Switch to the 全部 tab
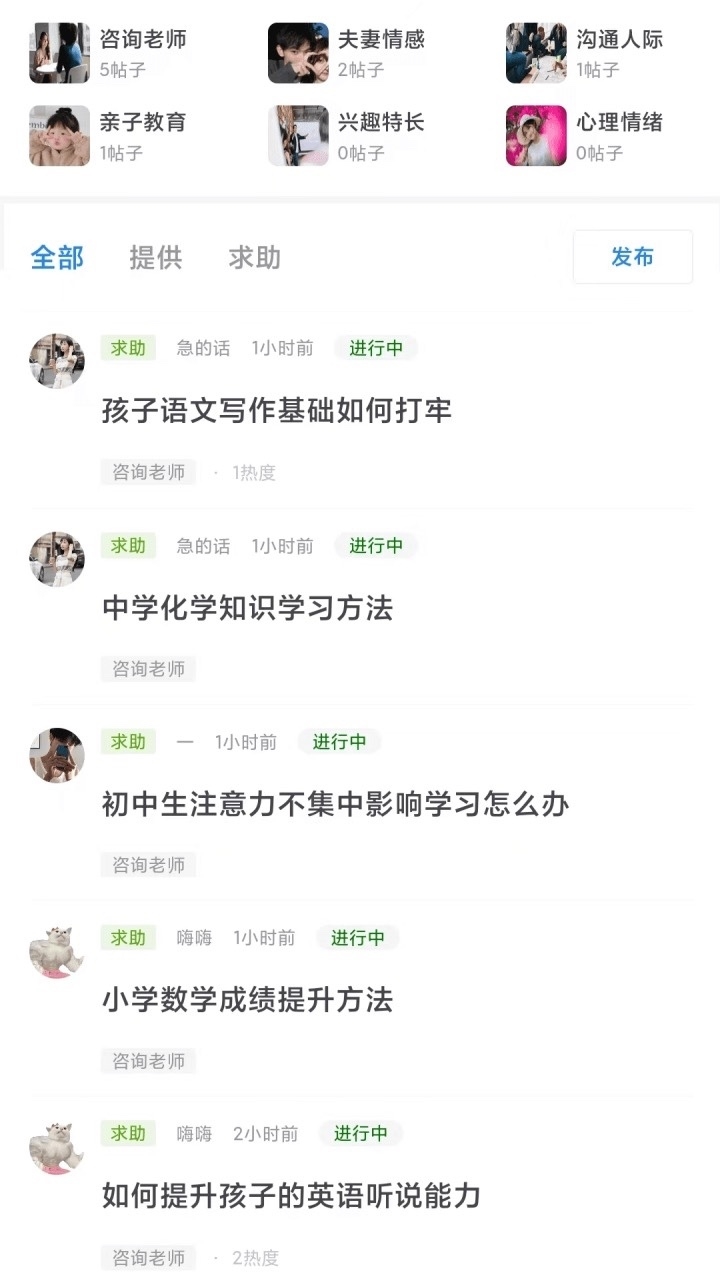Image resolution: width=720 pixels, height=1280 pixels. tap(57, 258)
